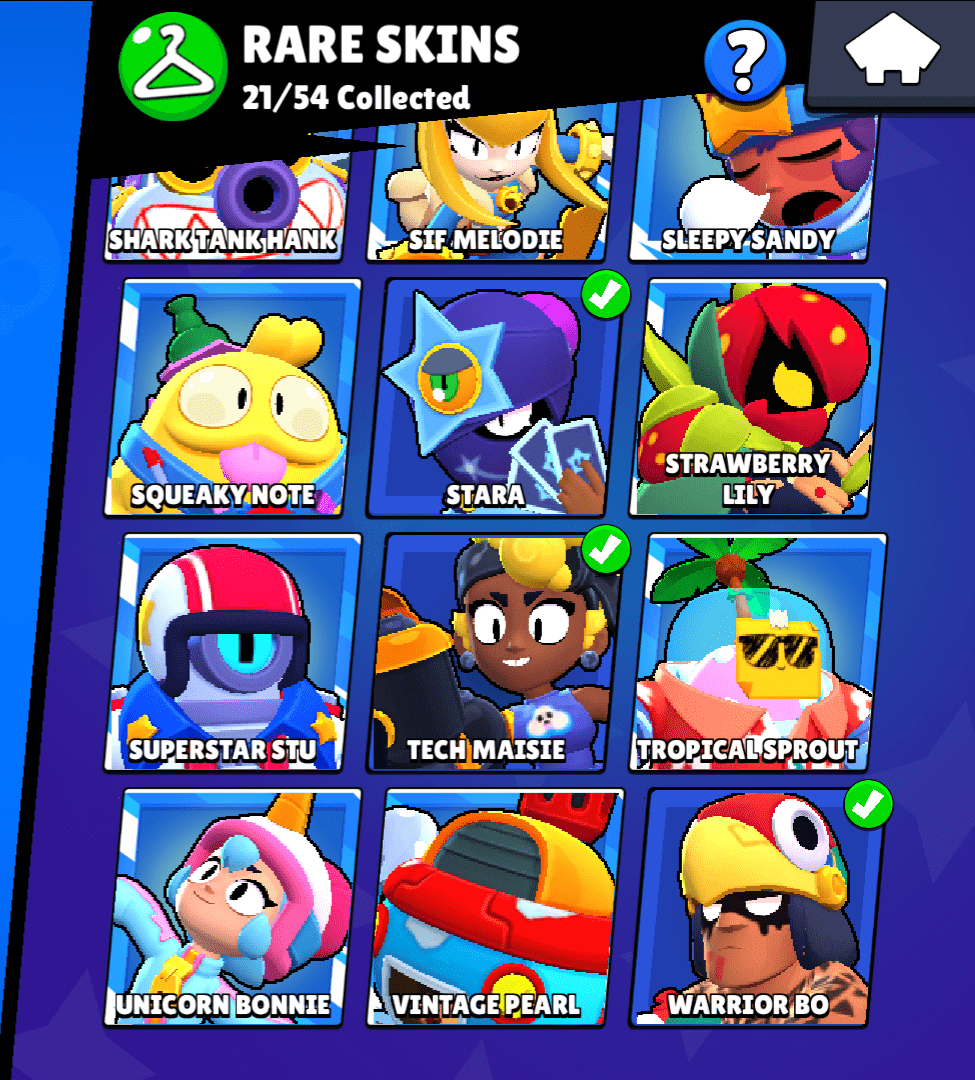Return to the home screen
Screen dimensions: 975x1080
click(892, 52)
